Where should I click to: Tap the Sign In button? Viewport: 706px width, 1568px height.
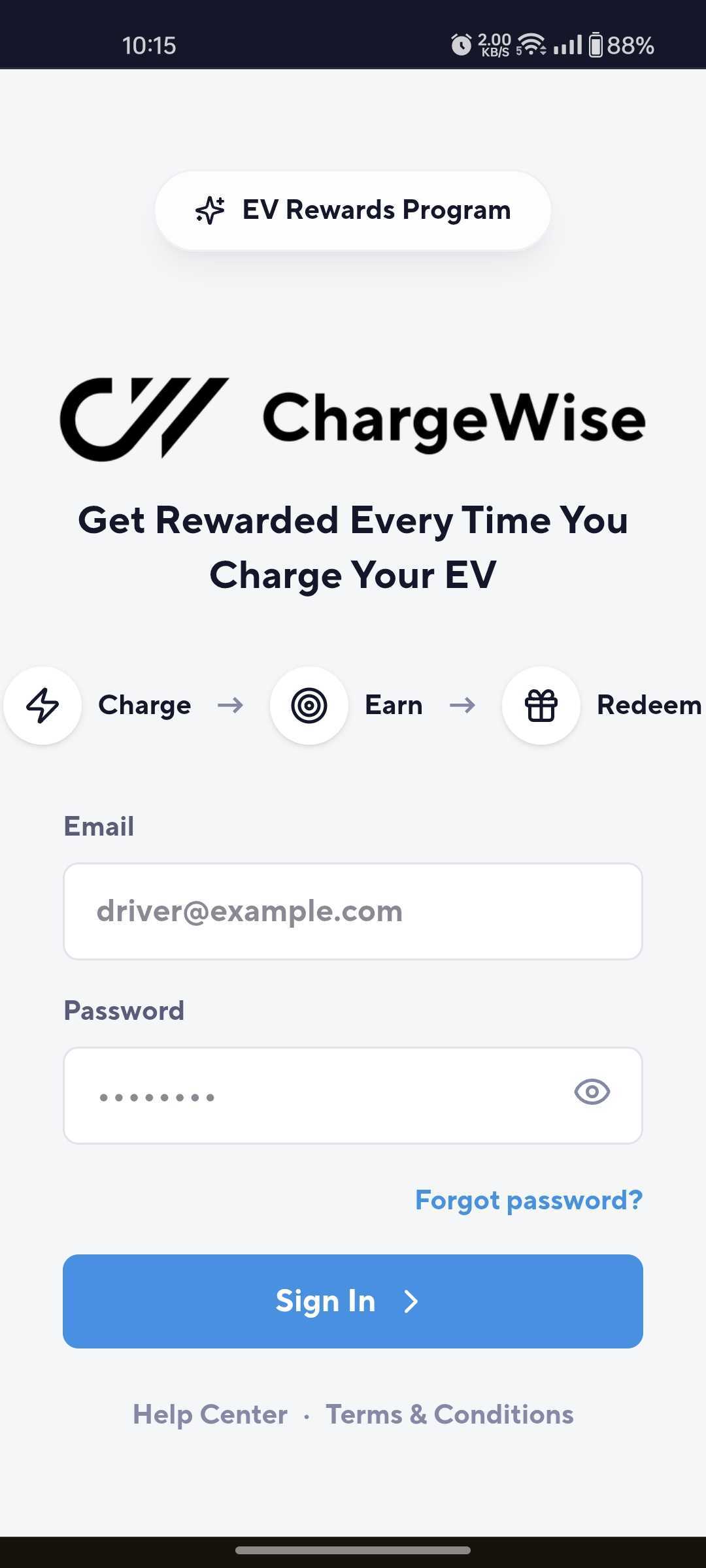click(353, 1301)
